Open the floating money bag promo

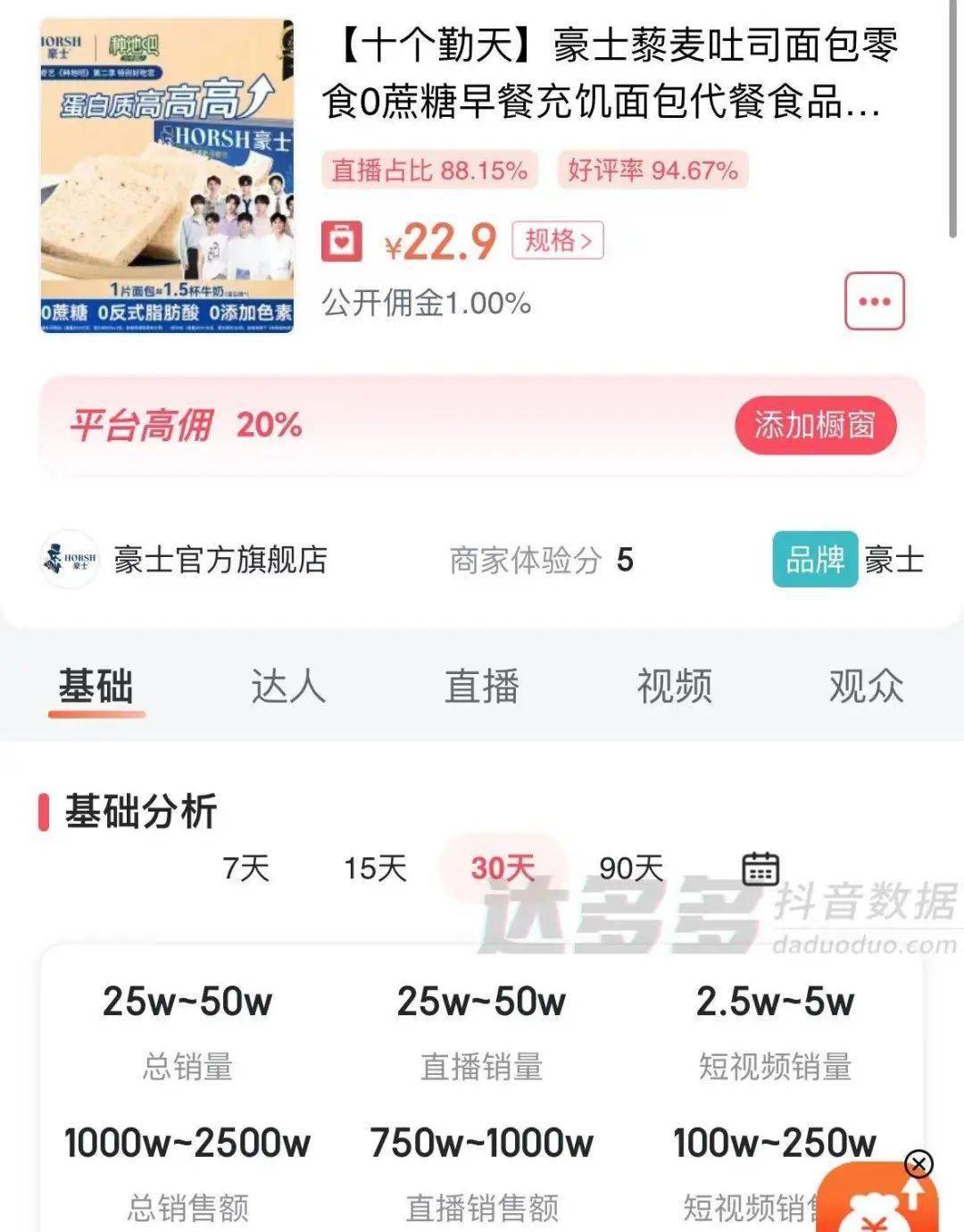[x=870, y=1205]
